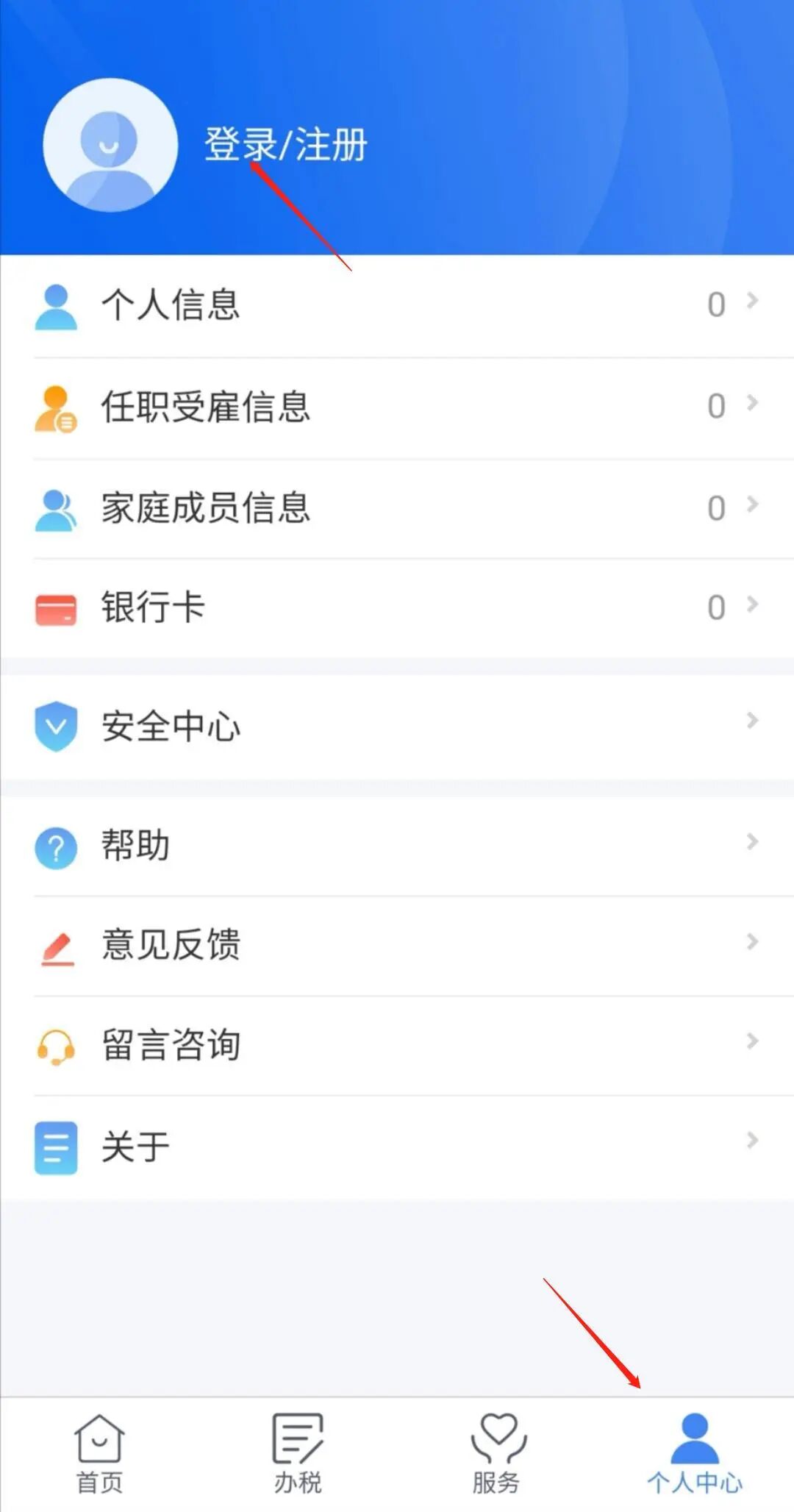Open 意见反馈 row

(397, 945)
